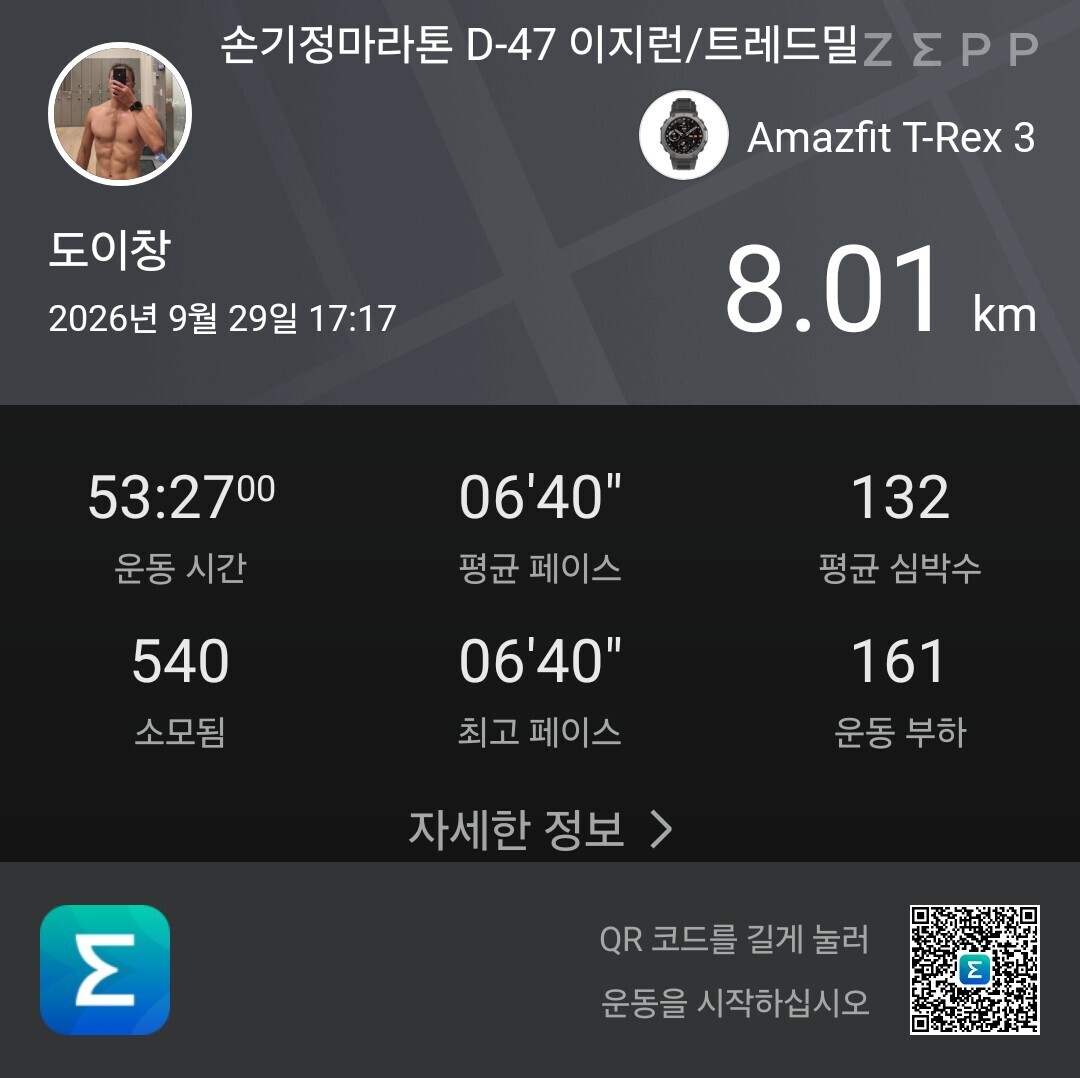The height and width of the screenshot is (1078, 1080).
Task: Open the 자세한 정보 details link
Action: coord(540,829)
